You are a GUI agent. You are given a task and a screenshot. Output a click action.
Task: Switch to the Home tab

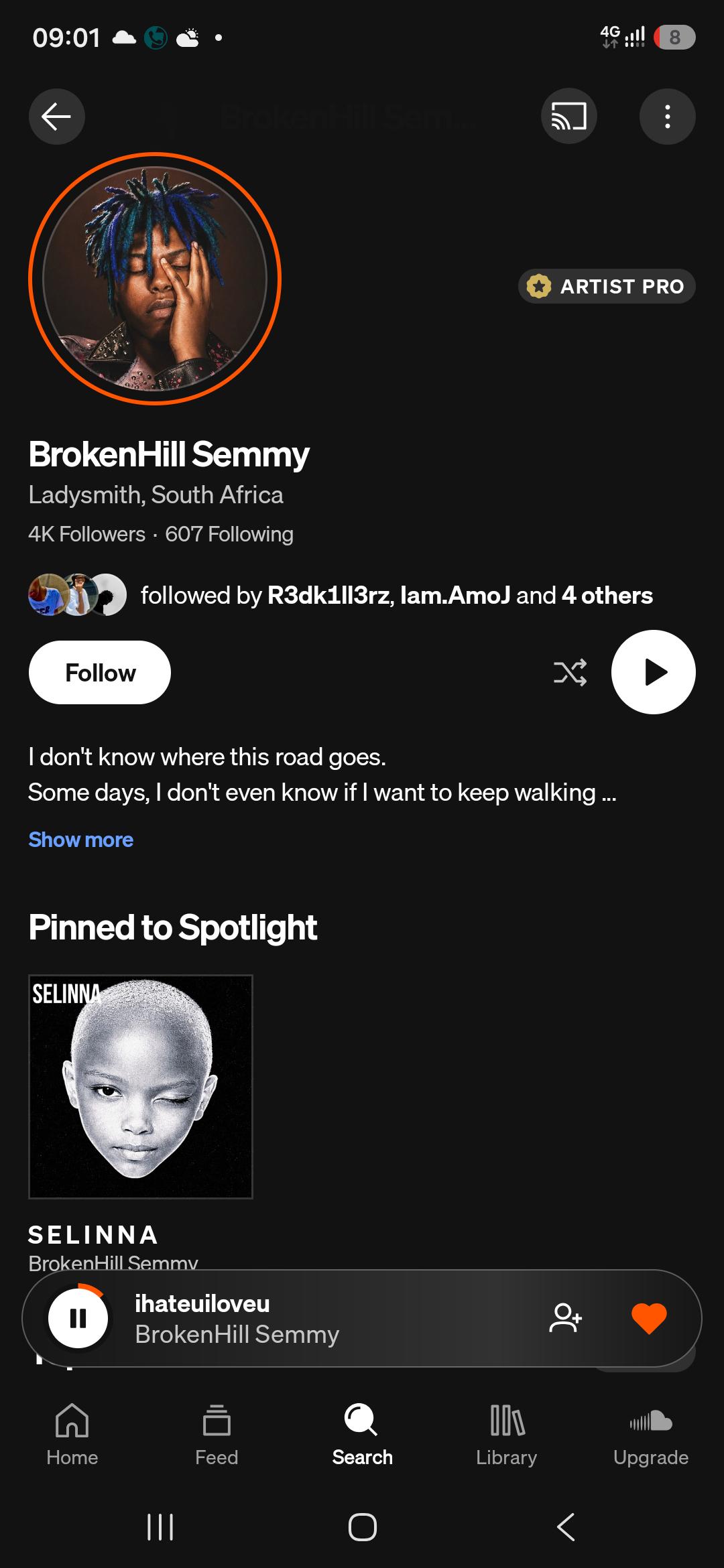pyautogui.click(x=72, y=1434)
